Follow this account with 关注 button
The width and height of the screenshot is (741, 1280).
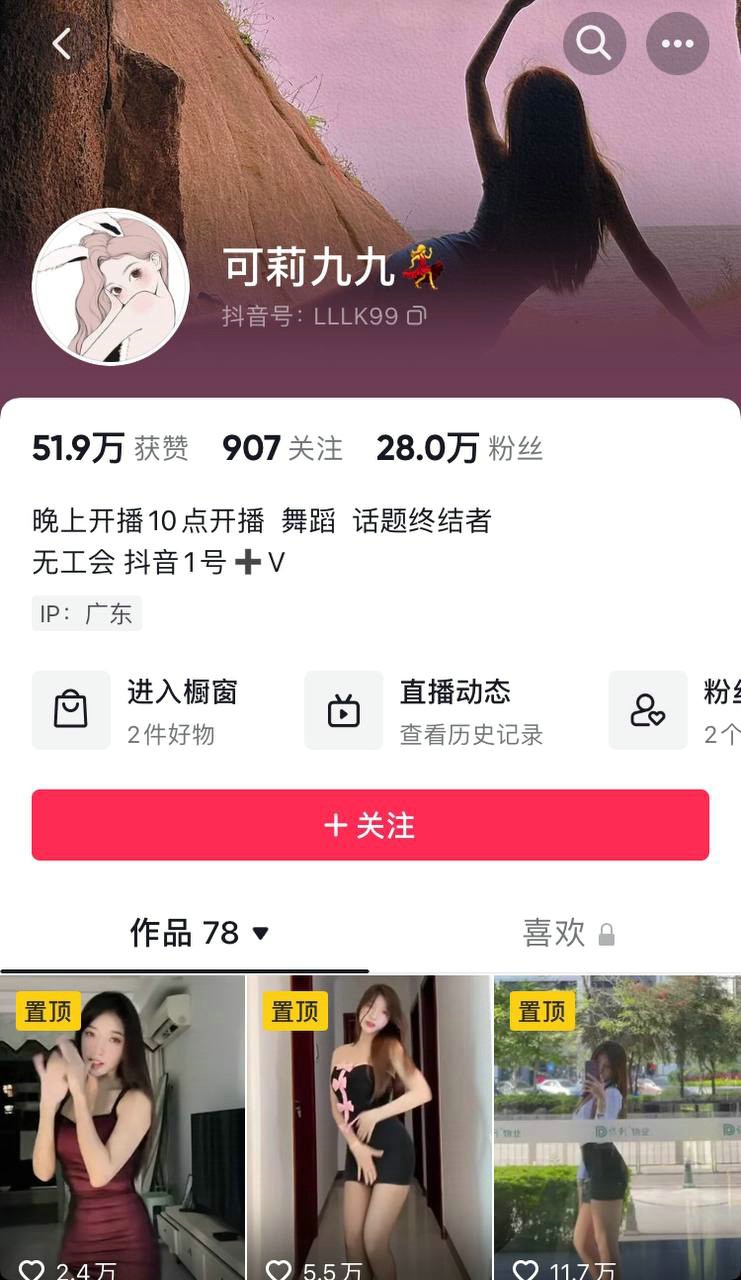pos(370,825)
